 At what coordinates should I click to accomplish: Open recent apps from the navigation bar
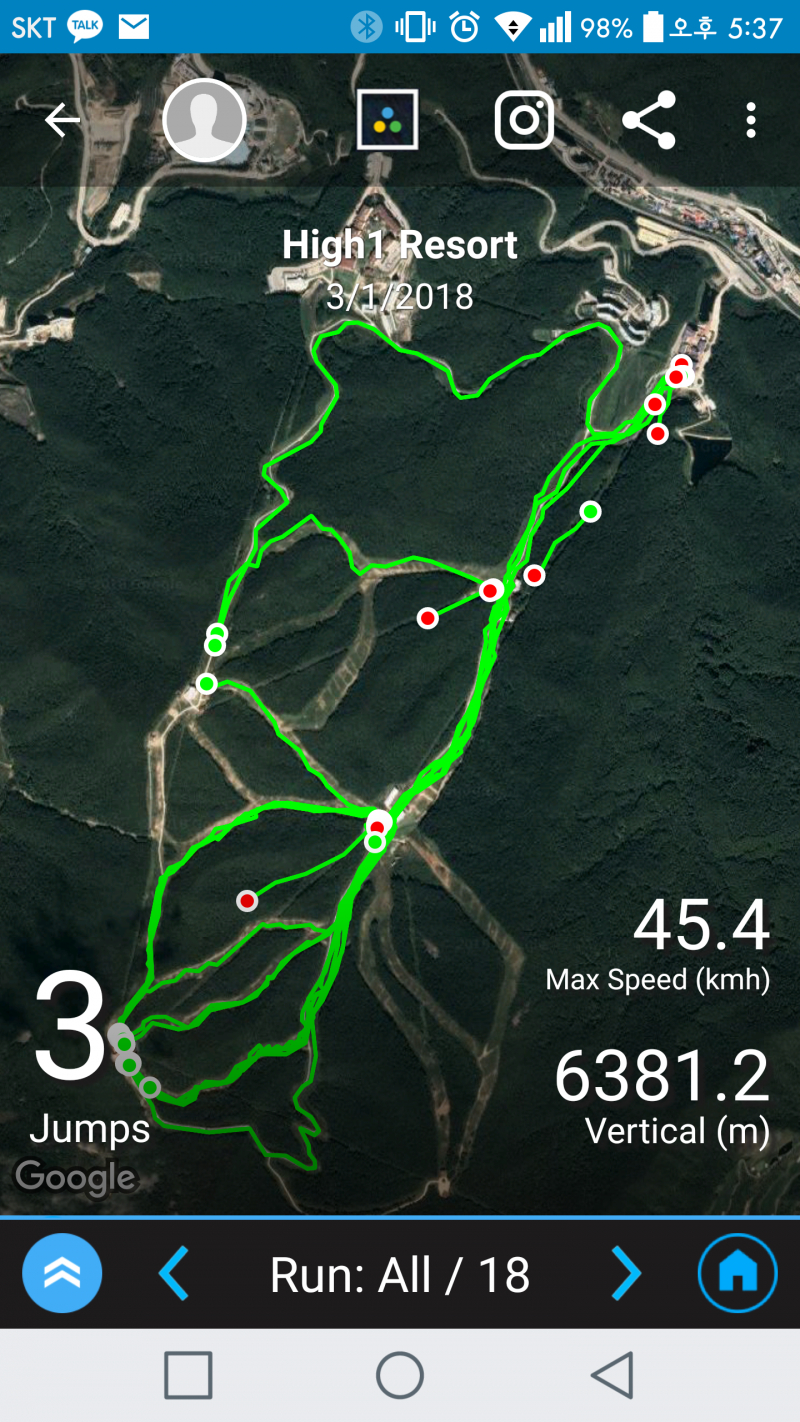(x=188, y=1375)
